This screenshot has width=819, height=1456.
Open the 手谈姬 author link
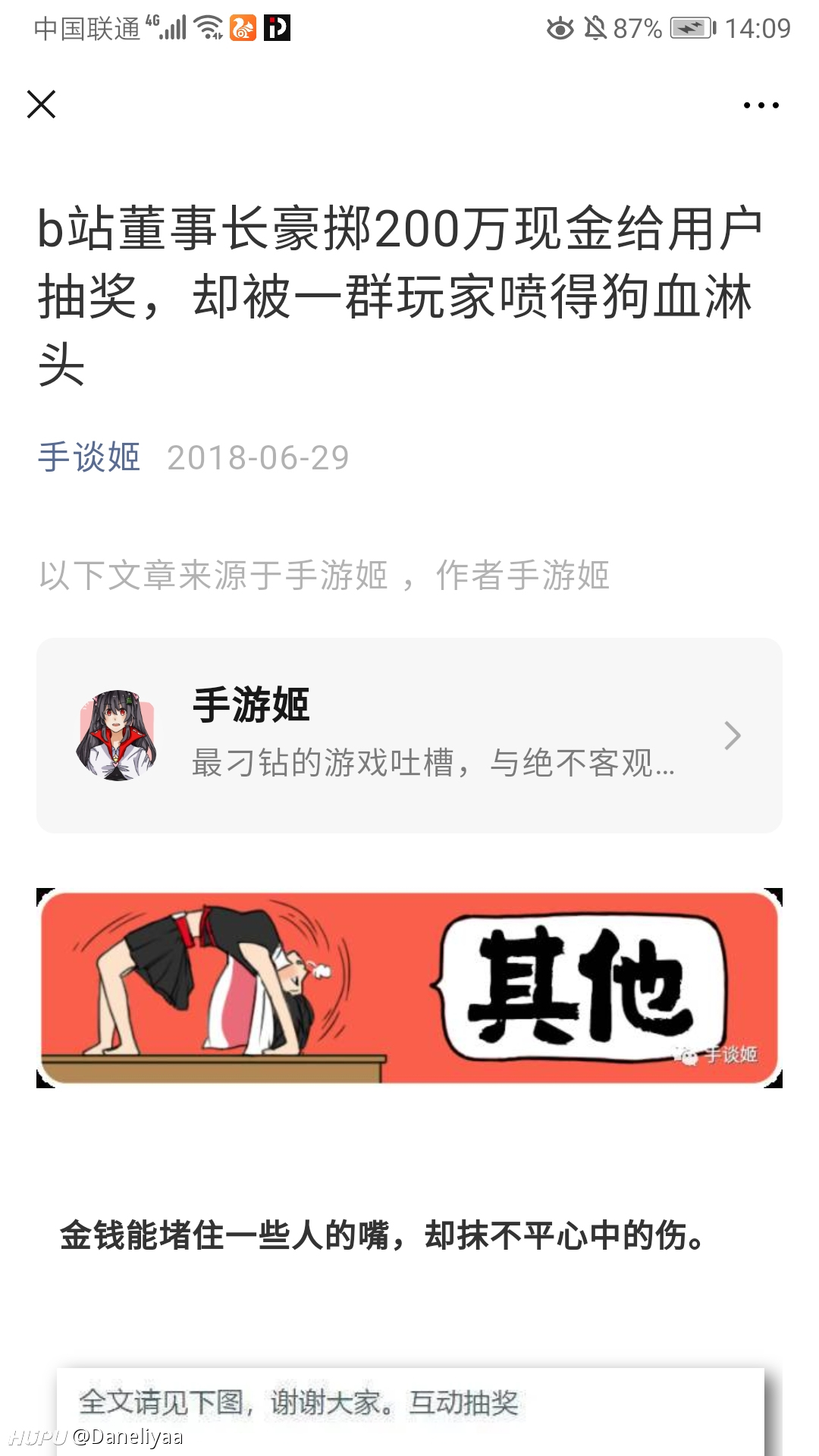tap(89, 457)
